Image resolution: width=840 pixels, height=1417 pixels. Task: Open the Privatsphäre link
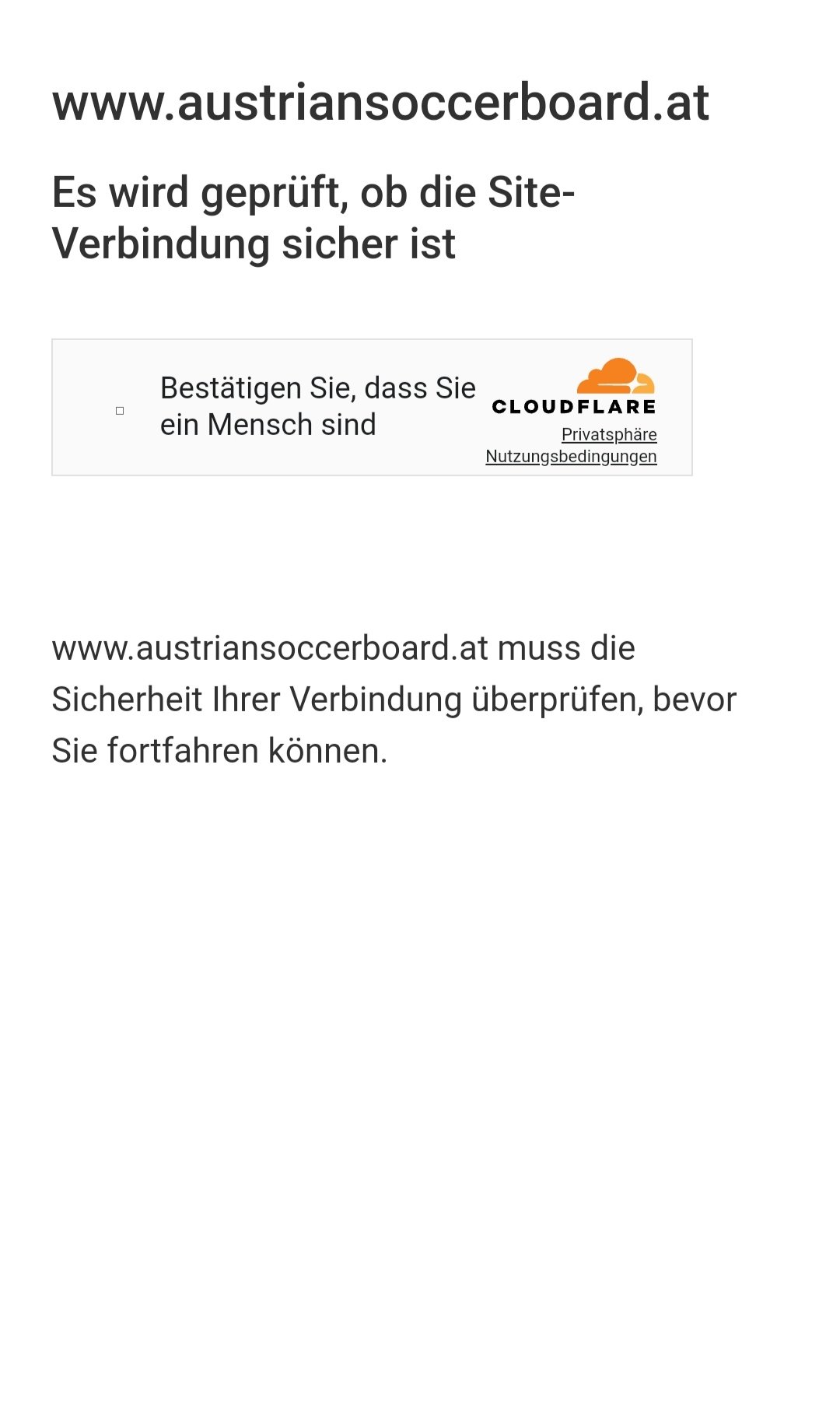(x=609, y=434)
